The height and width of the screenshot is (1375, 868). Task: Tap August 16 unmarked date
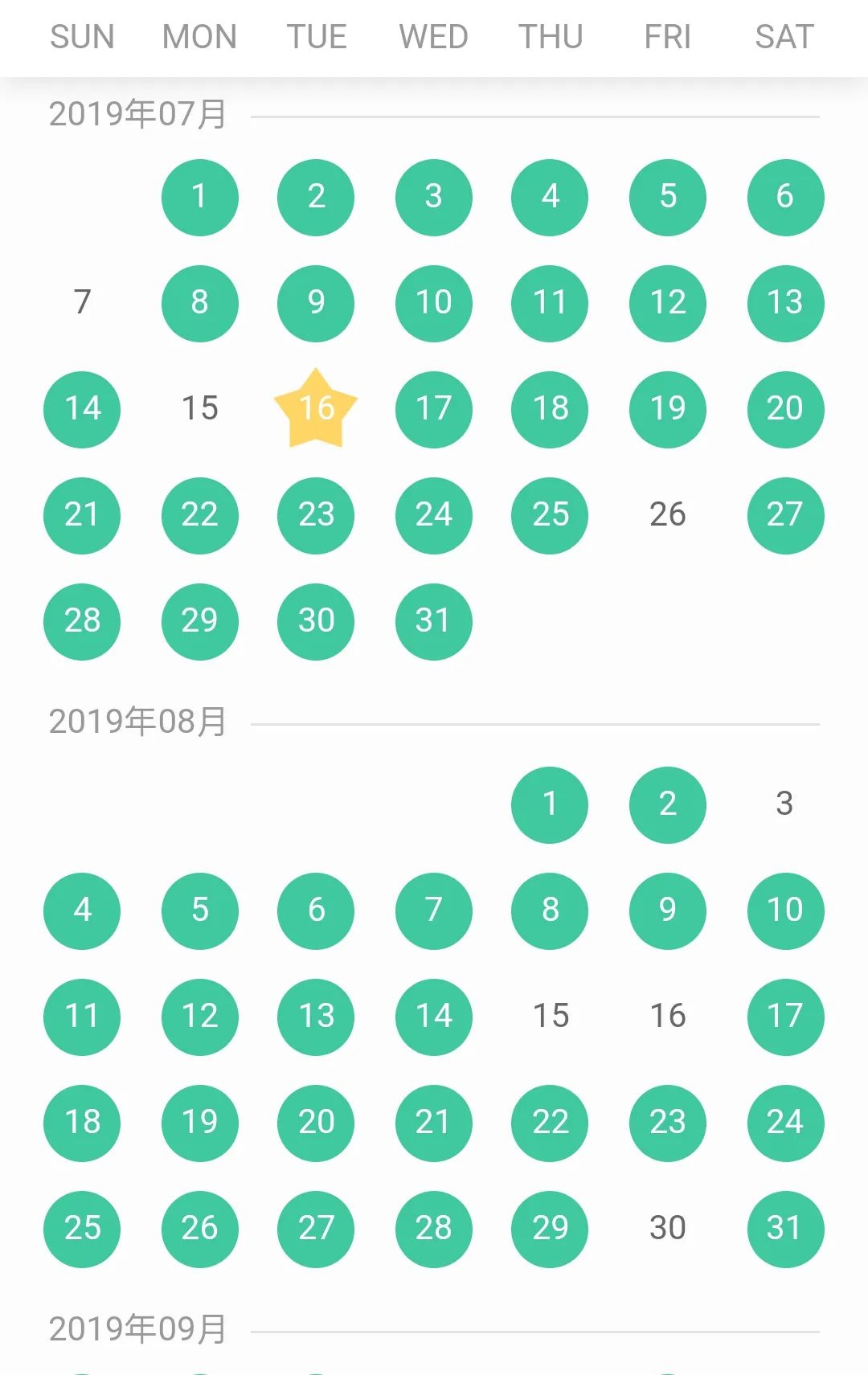click(667, 1017)
